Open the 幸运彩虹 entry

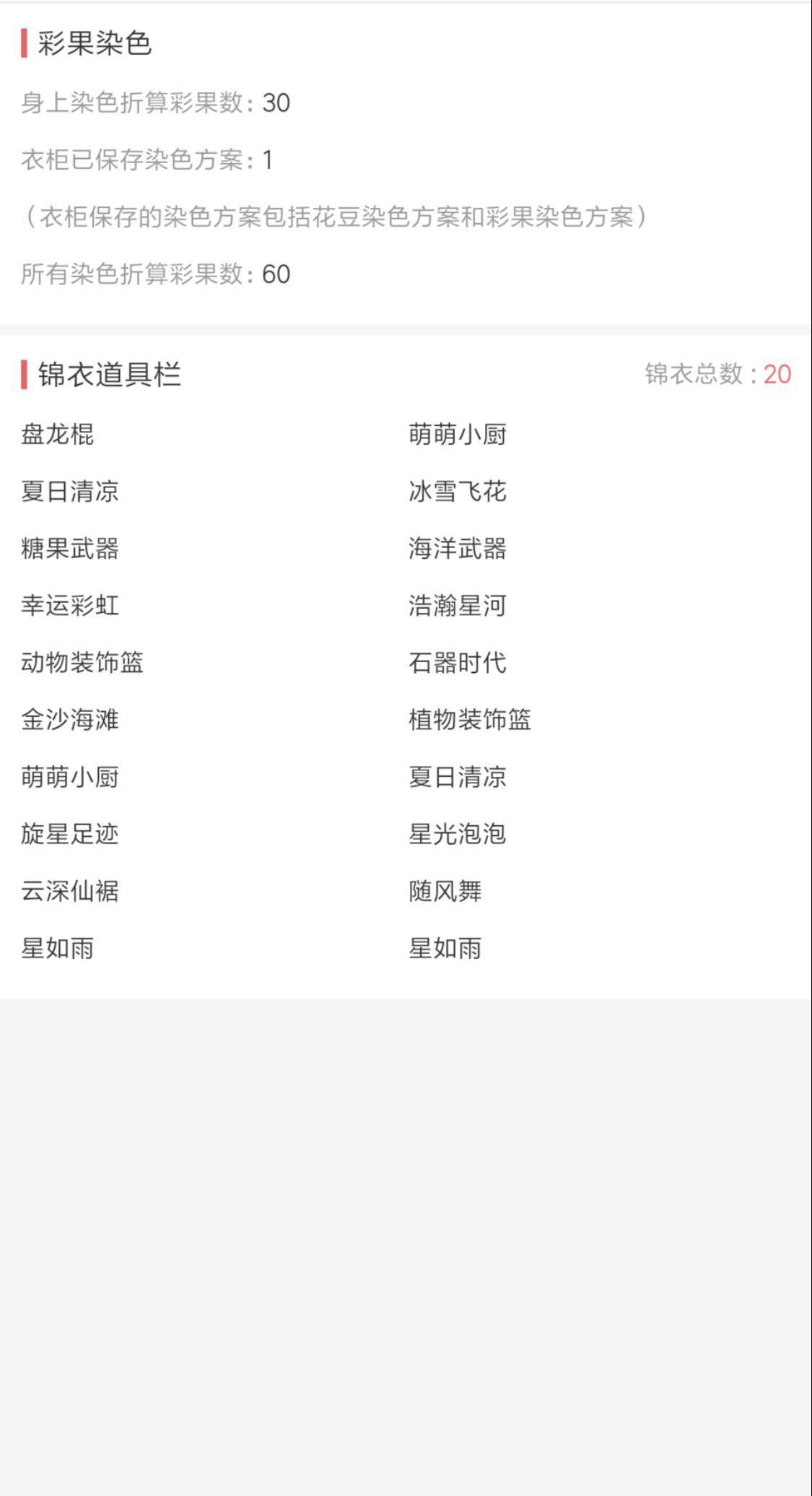pos(69,606)
